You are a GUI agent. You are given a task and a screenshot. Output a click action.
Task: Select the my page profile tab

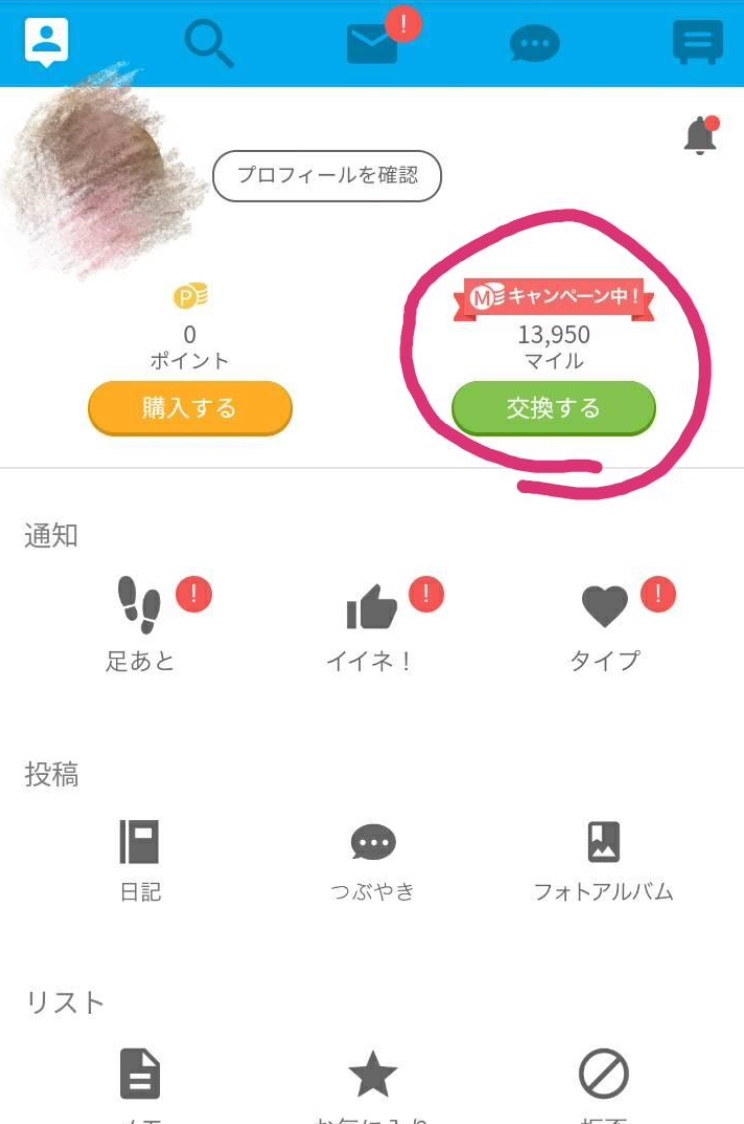(46, 43)
